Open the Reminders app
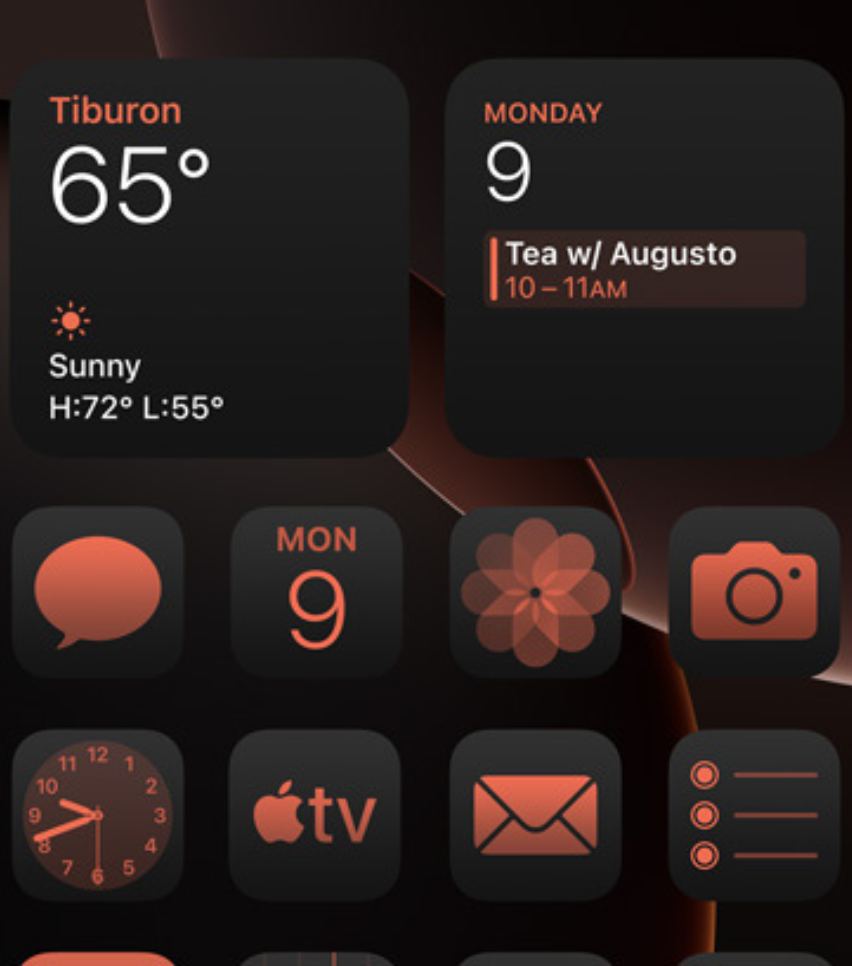The width and height of the screenshot is (852, 966). pos(754,815)
